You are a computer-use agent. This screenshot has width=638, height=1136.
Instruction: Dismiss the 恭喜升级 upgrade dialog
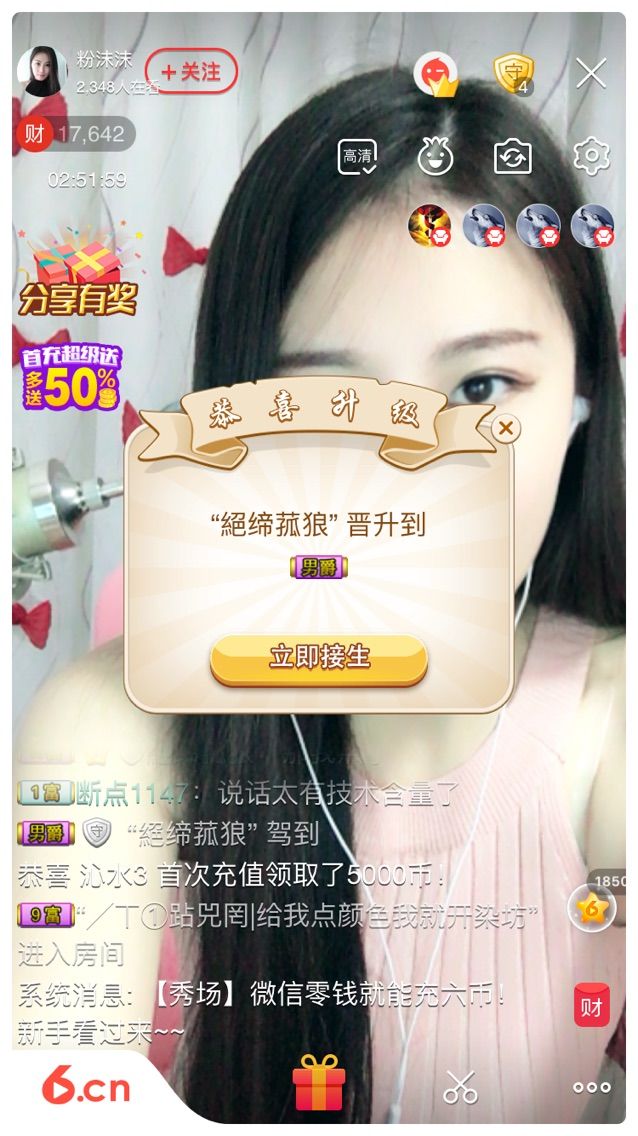click(505, 428)
